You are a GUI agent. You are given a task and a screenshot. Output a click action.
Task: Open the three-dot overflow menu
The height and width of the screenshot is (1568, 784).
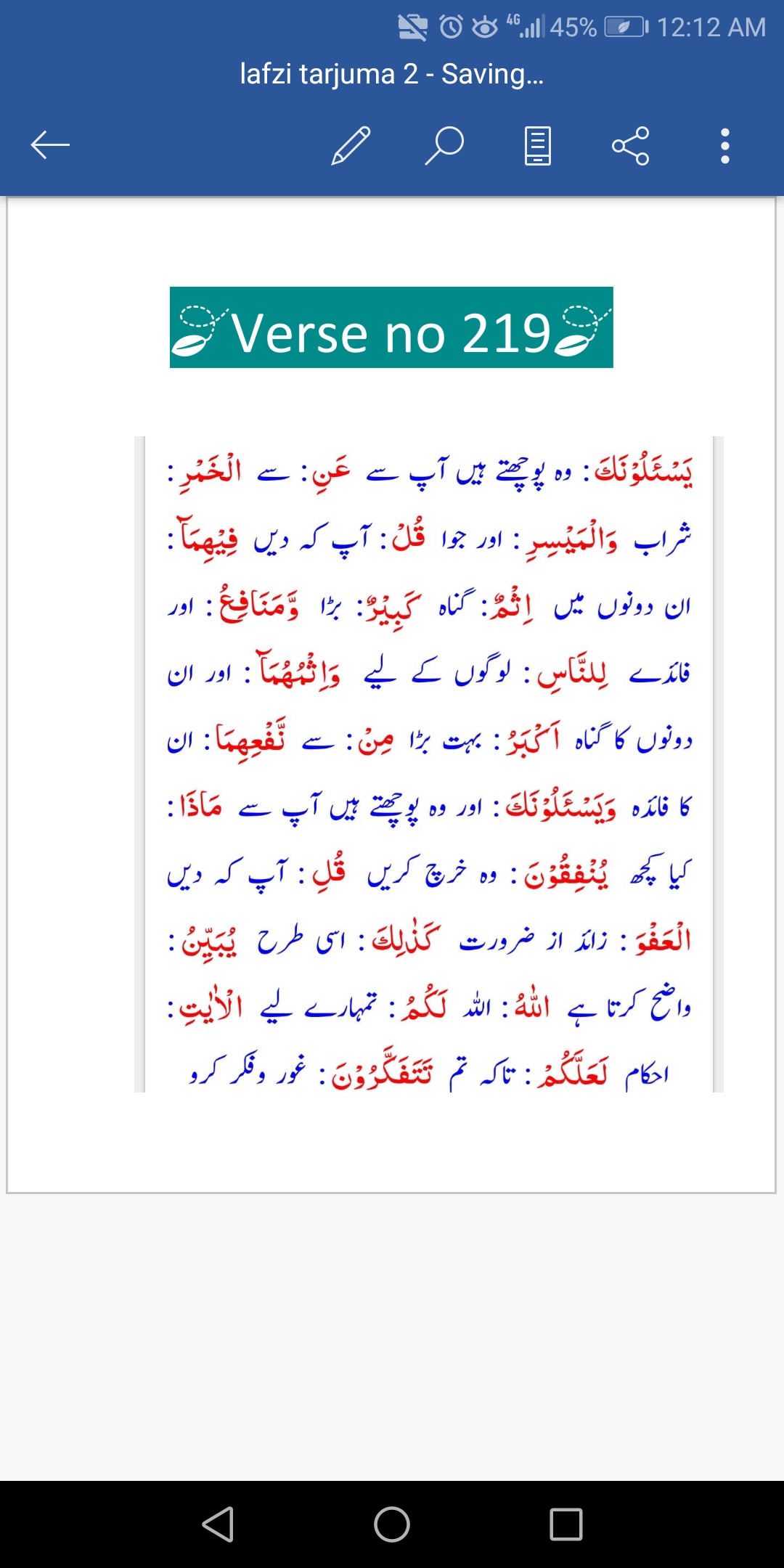[x=724, y=145]
